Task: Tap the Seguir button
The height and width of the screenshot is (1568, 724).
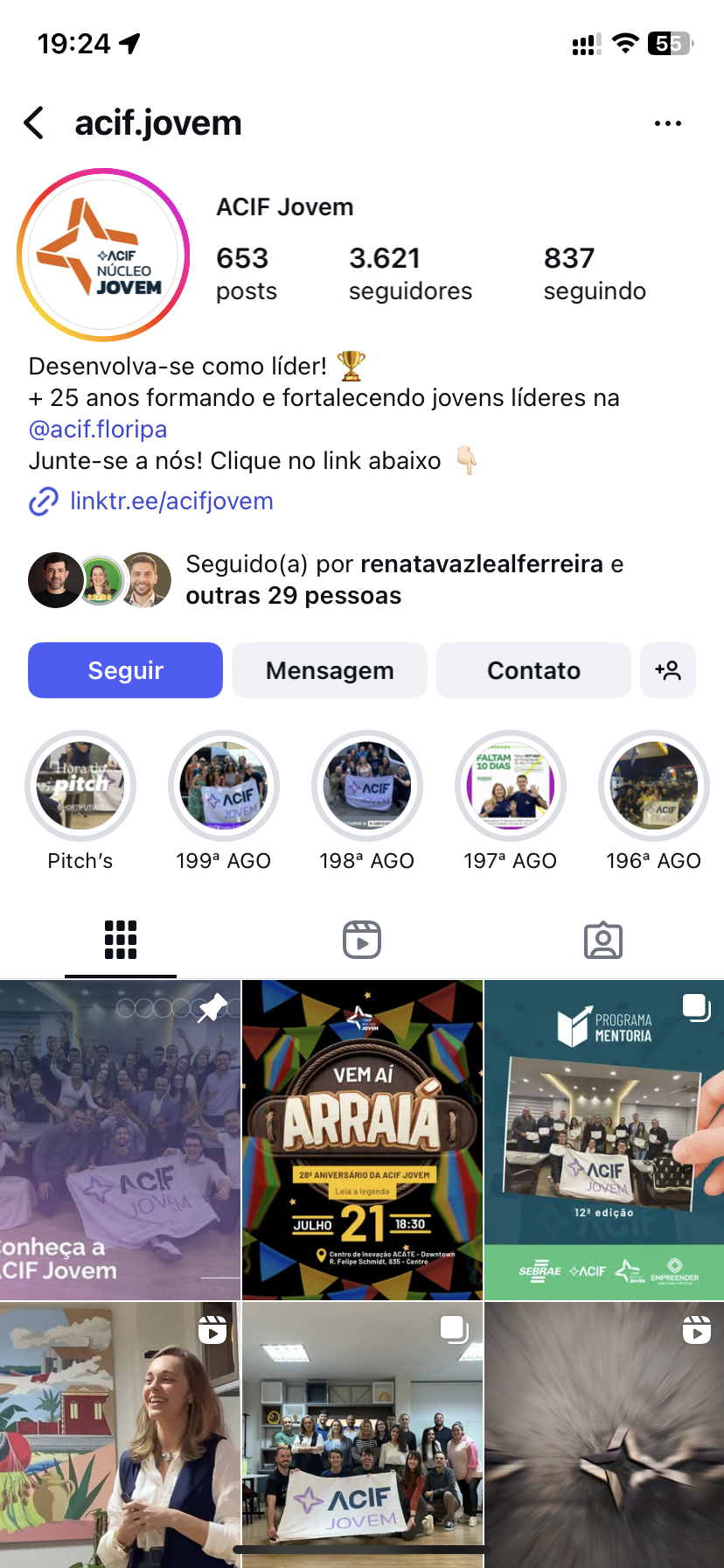Action: tap(125, 670)
